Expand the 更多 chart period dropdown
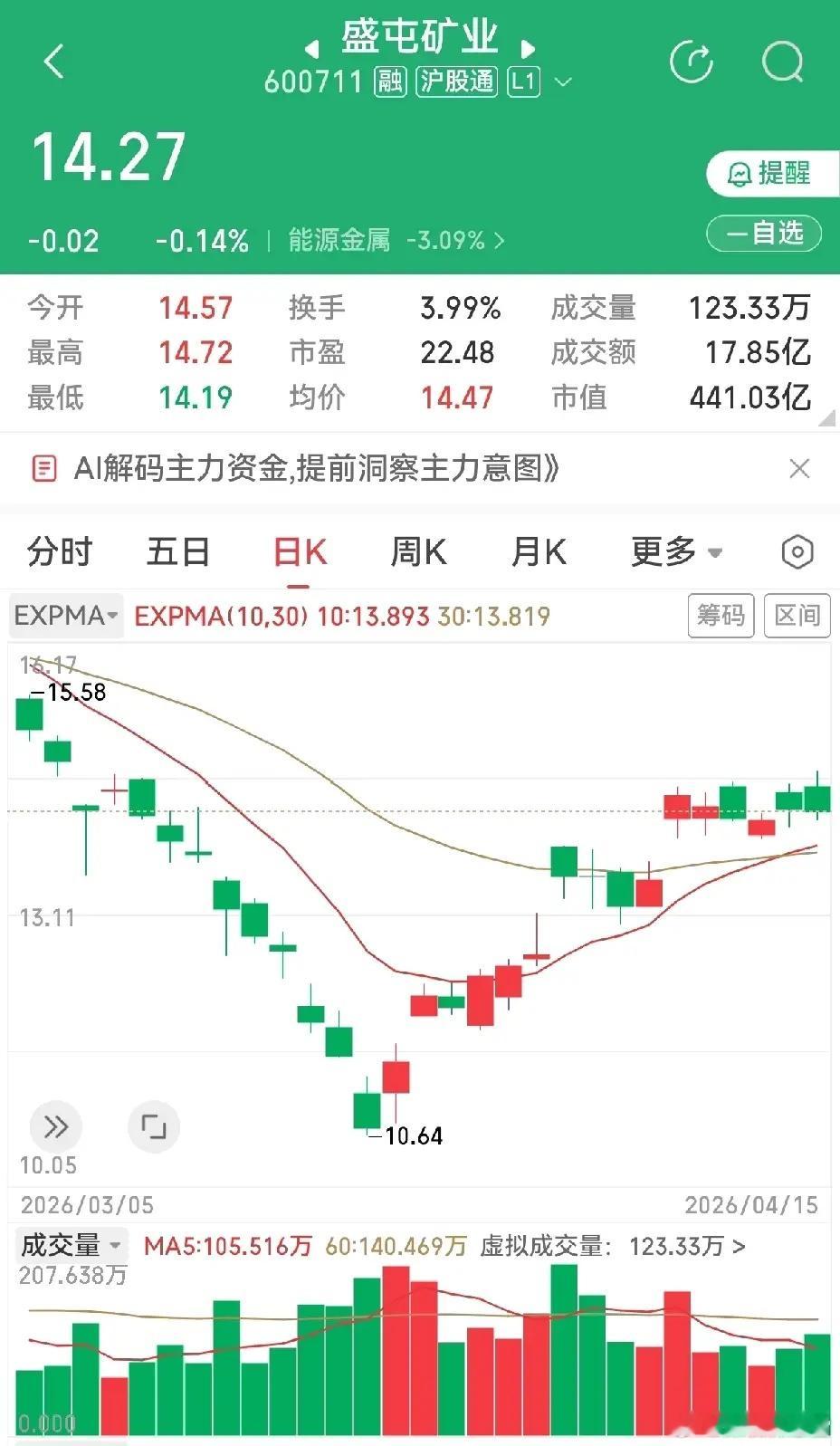The width and height of the screenshot is (840, 1446). (676, 551)
